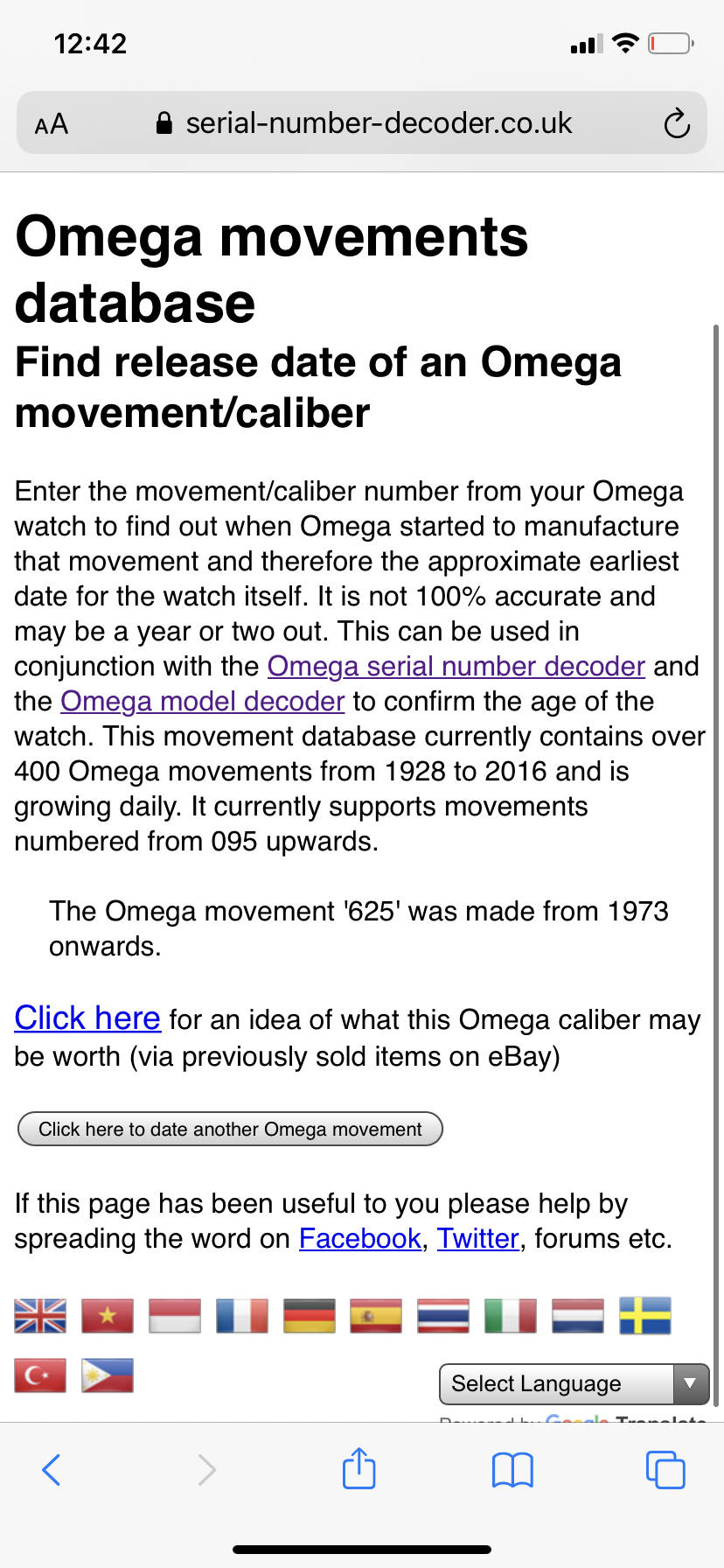Pick the Spanish flag
The height and width of the screenshot is (1568, 724).
click(x=376, y=1315)
